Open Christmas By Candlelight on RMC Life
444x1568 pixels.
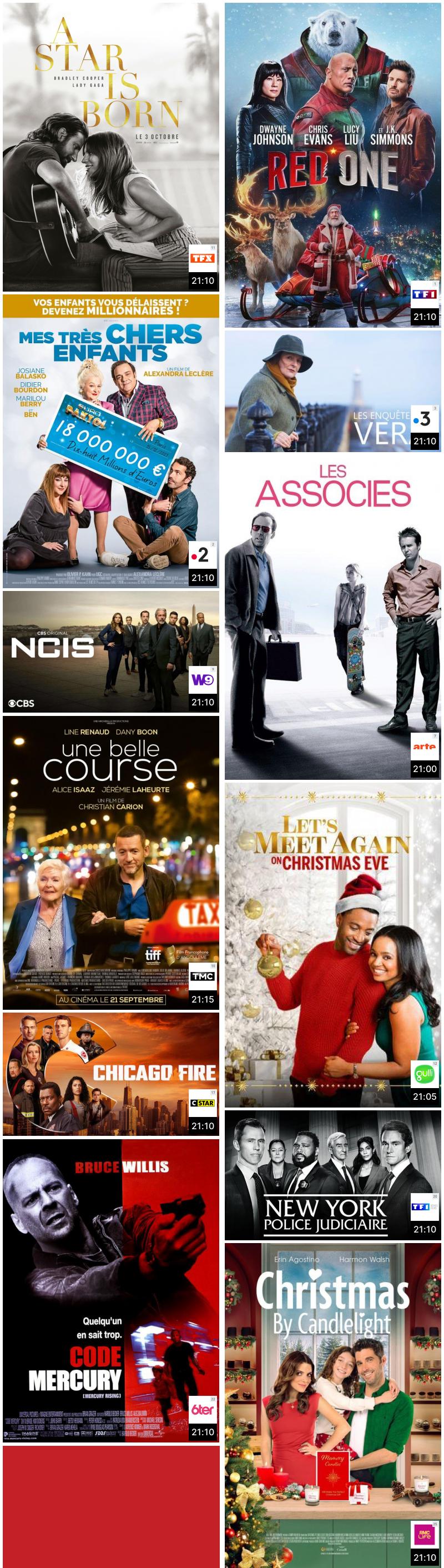click(332, 1405)
